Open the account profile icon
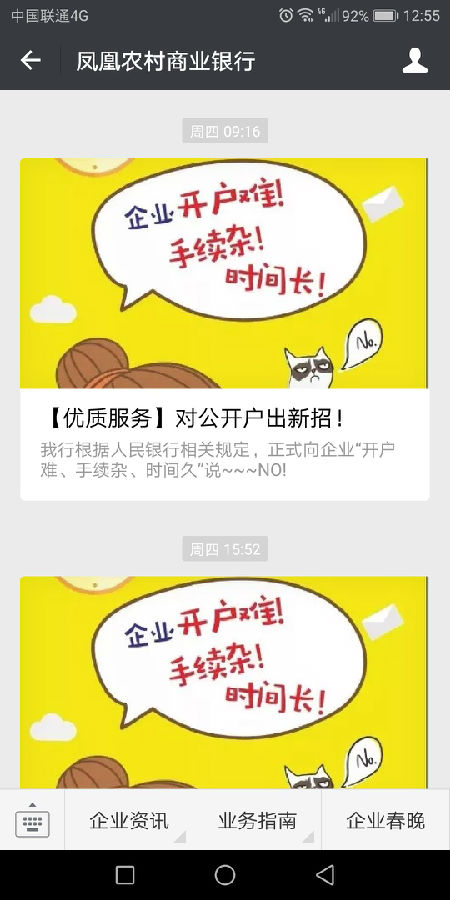The image size is (450, 900). coord(415,61)
